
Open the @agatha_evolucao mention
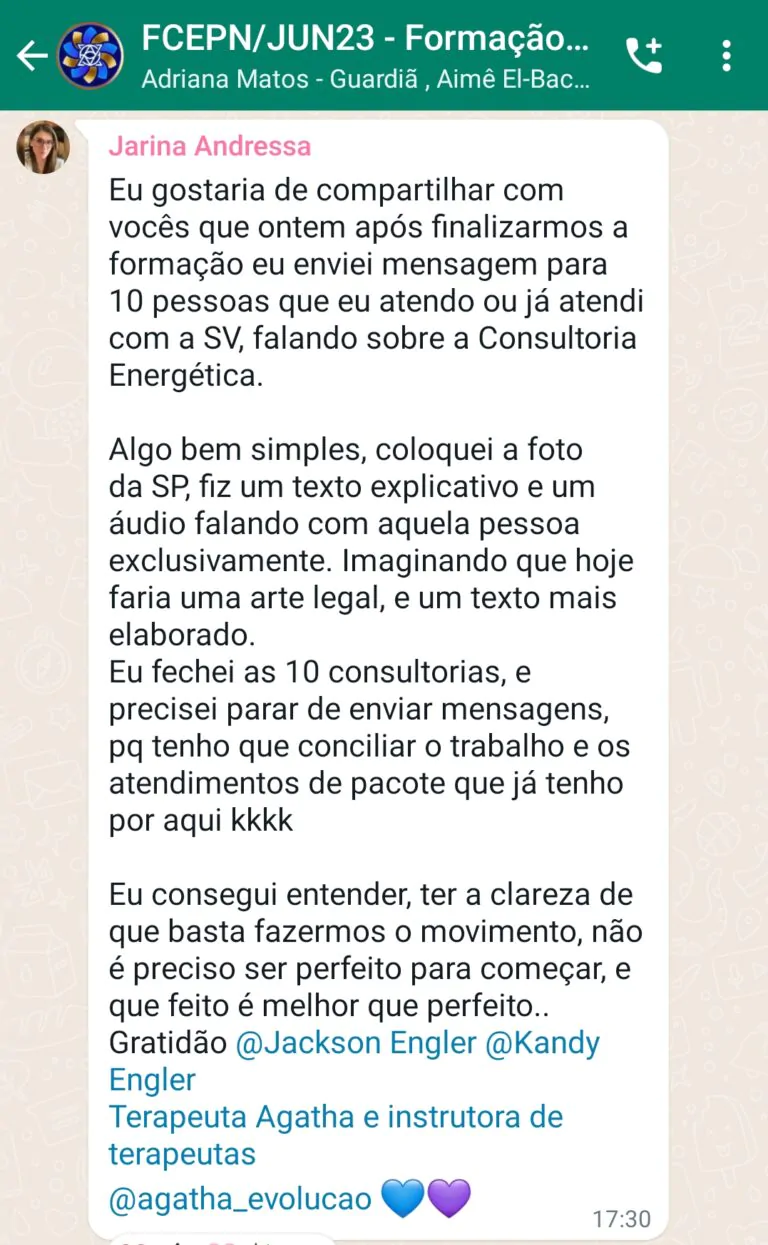coord(240,1199)
